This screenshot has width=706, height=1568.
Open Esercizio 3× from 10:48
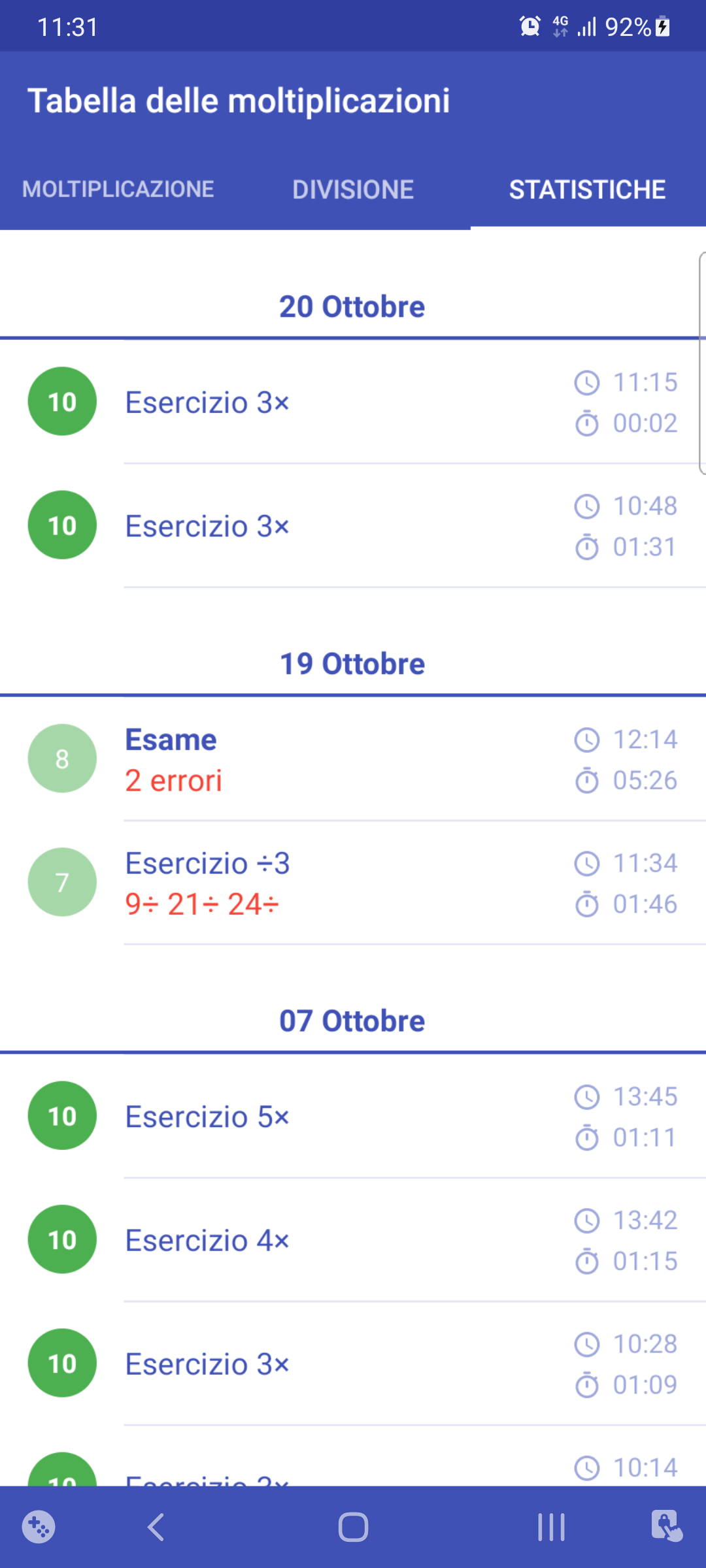[x=353, y=526]
